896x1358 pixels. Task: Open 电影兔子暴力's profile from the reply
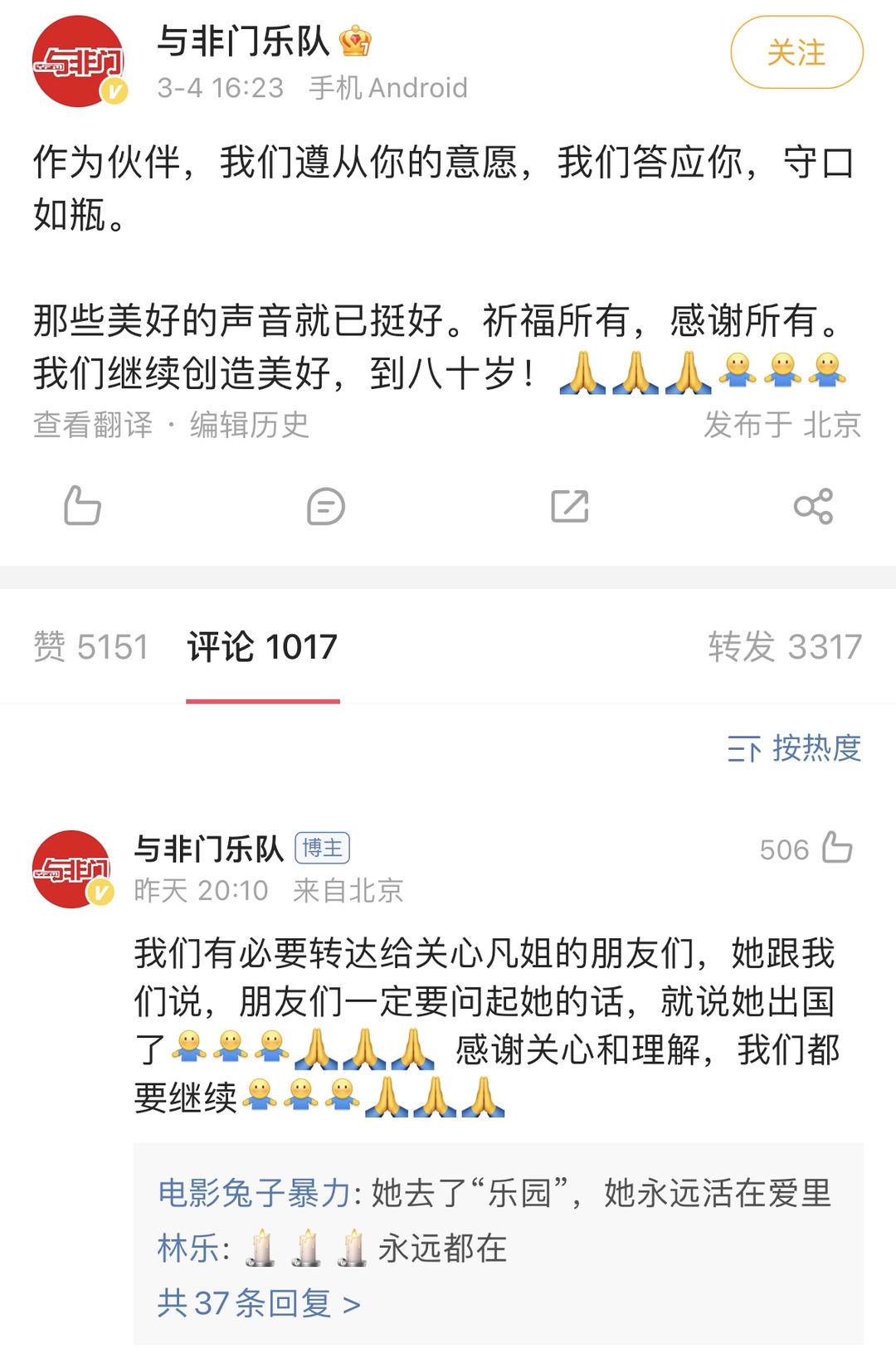(x=255, y=1193)
